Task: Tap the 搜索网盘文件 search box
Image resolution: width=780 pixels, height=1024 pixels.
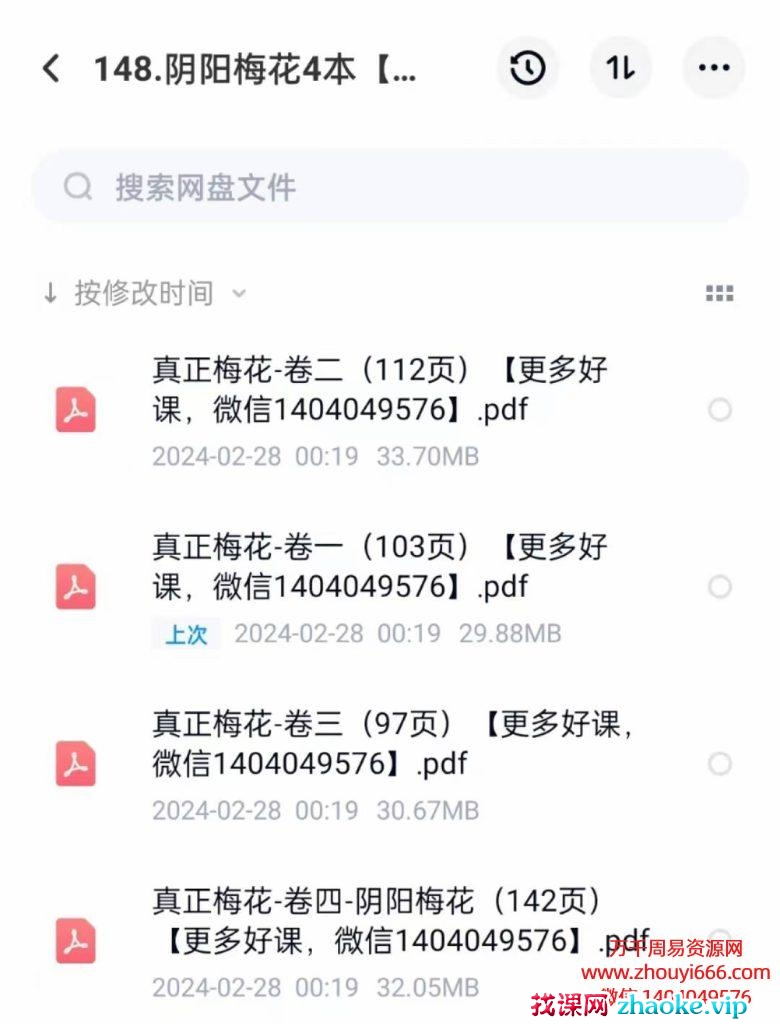Action: pos(390,187)
